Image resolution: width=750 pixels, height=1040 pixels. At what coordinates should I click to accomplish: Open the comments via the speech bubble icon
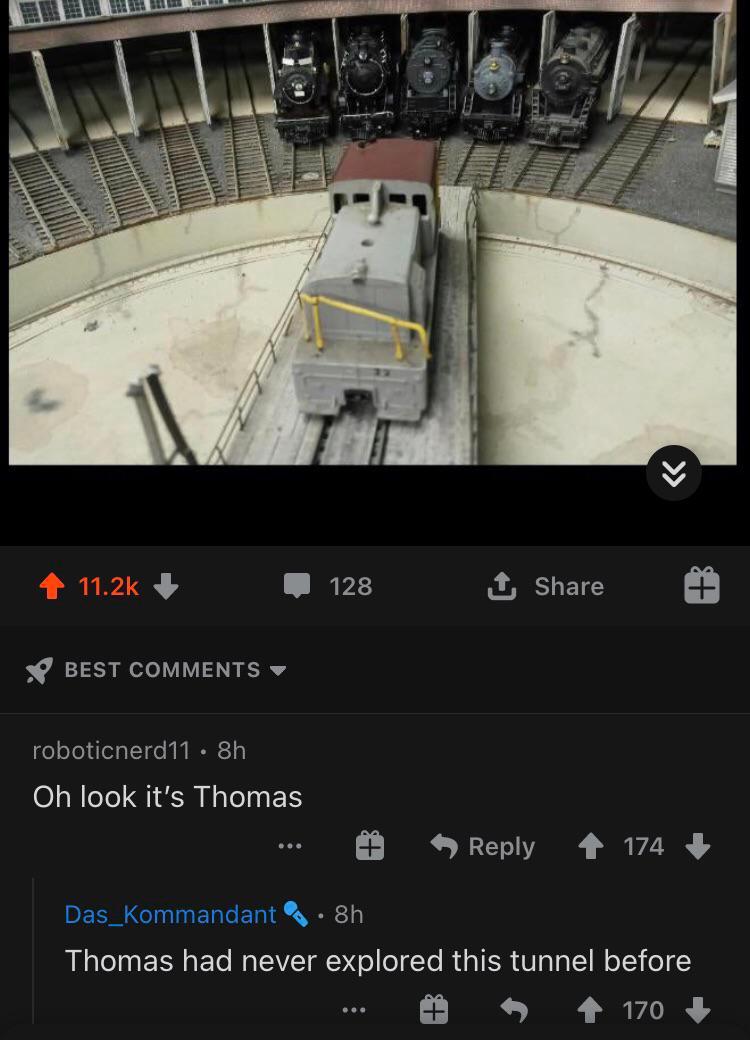coord(297,586)
